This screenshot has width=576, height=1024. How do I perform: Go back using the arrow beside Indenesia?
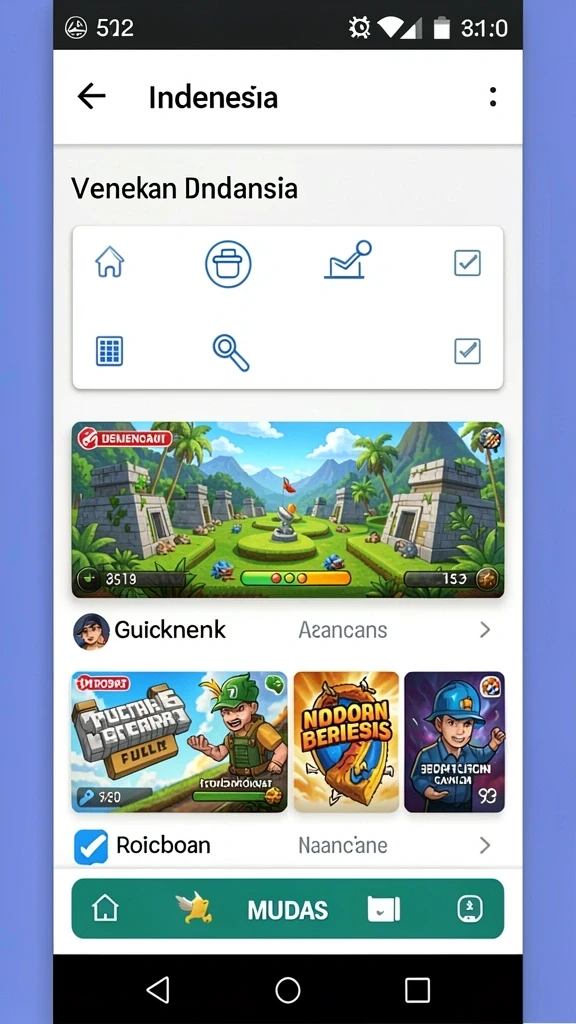(x=91, y=97)
